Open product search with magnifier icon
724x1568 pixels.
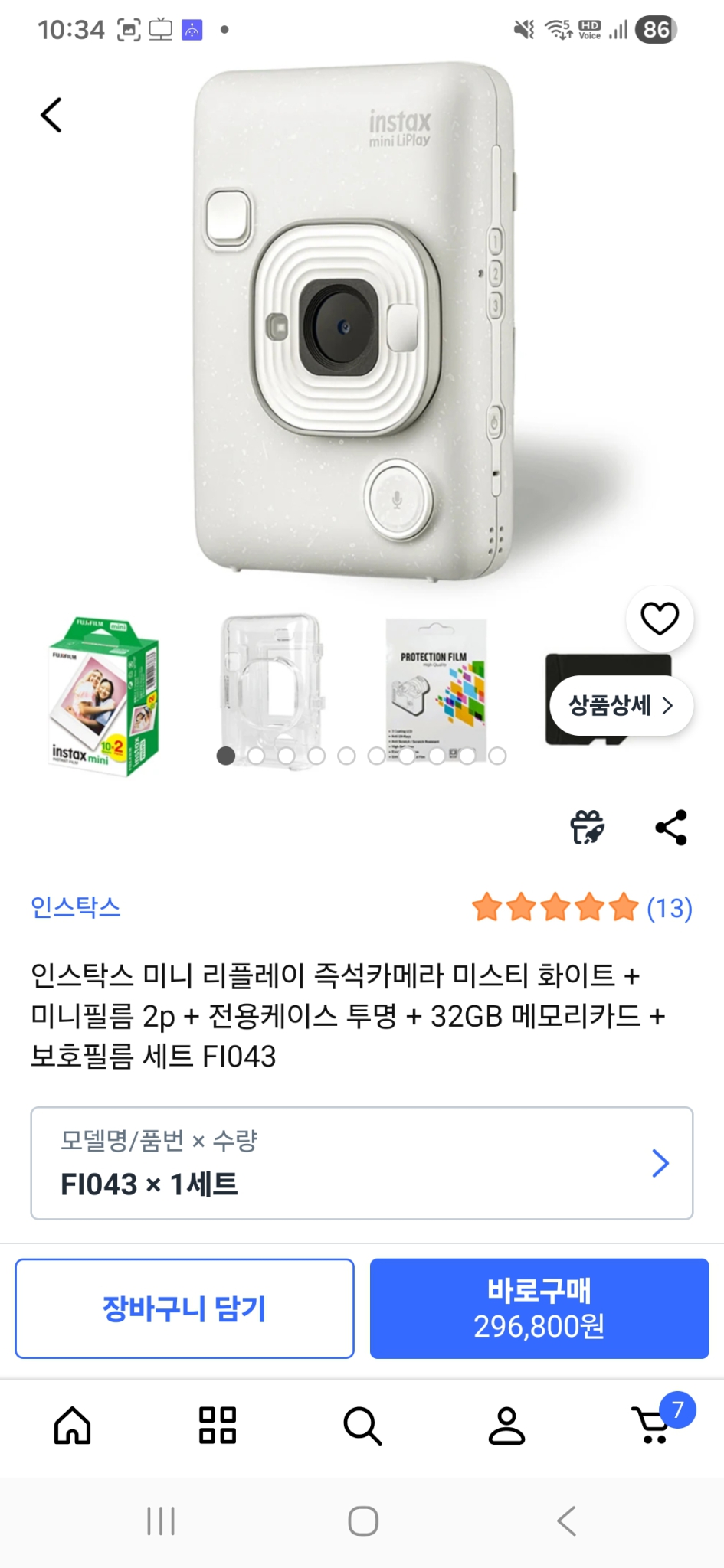pos(362,1426)
